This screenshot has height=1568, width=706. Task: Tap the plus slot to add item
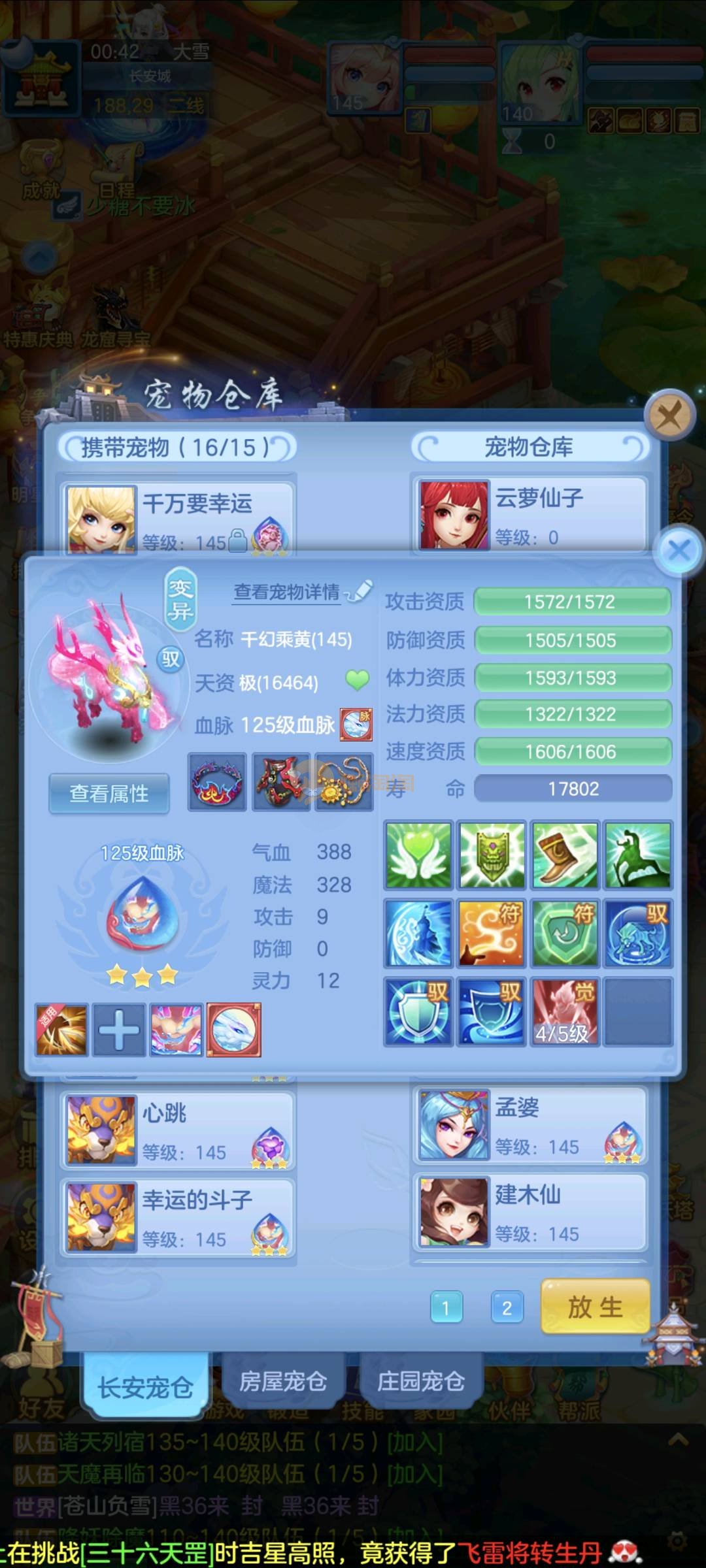point(118,1030)
